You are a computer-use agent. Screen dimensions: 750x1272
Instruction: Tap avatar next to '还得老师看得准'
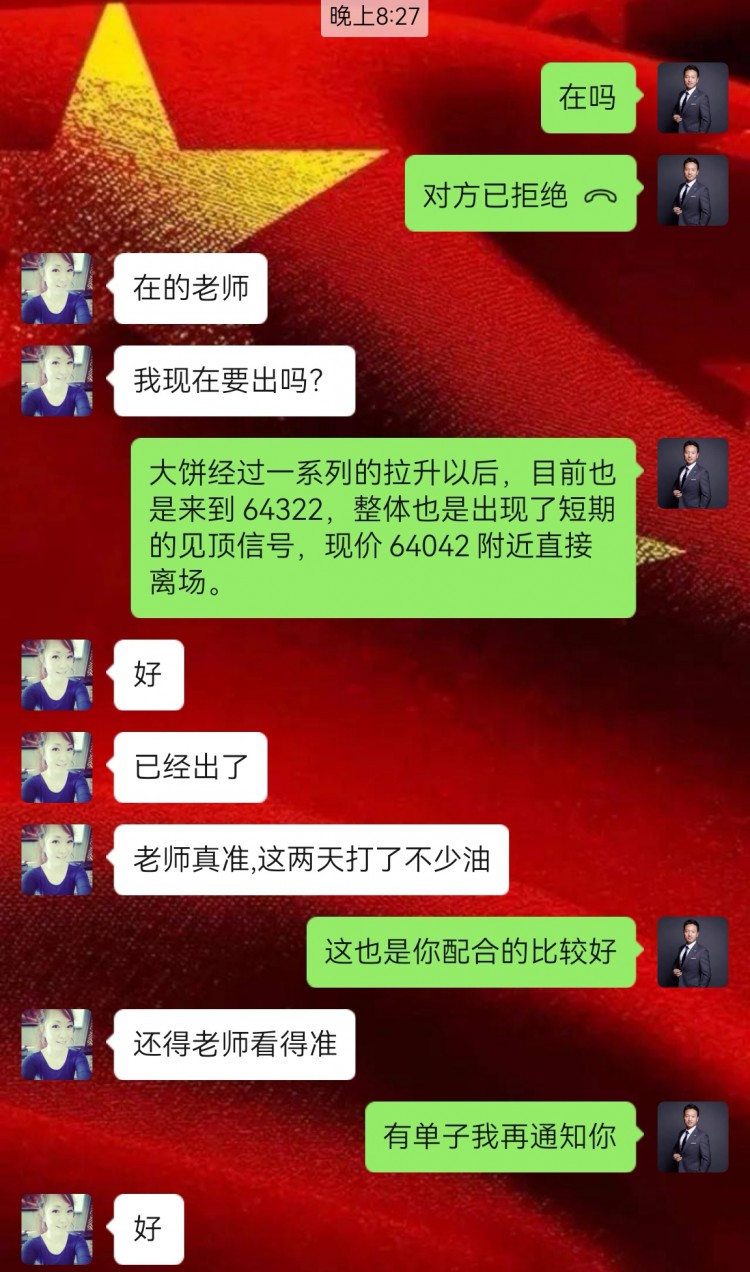coord(57,1044)
